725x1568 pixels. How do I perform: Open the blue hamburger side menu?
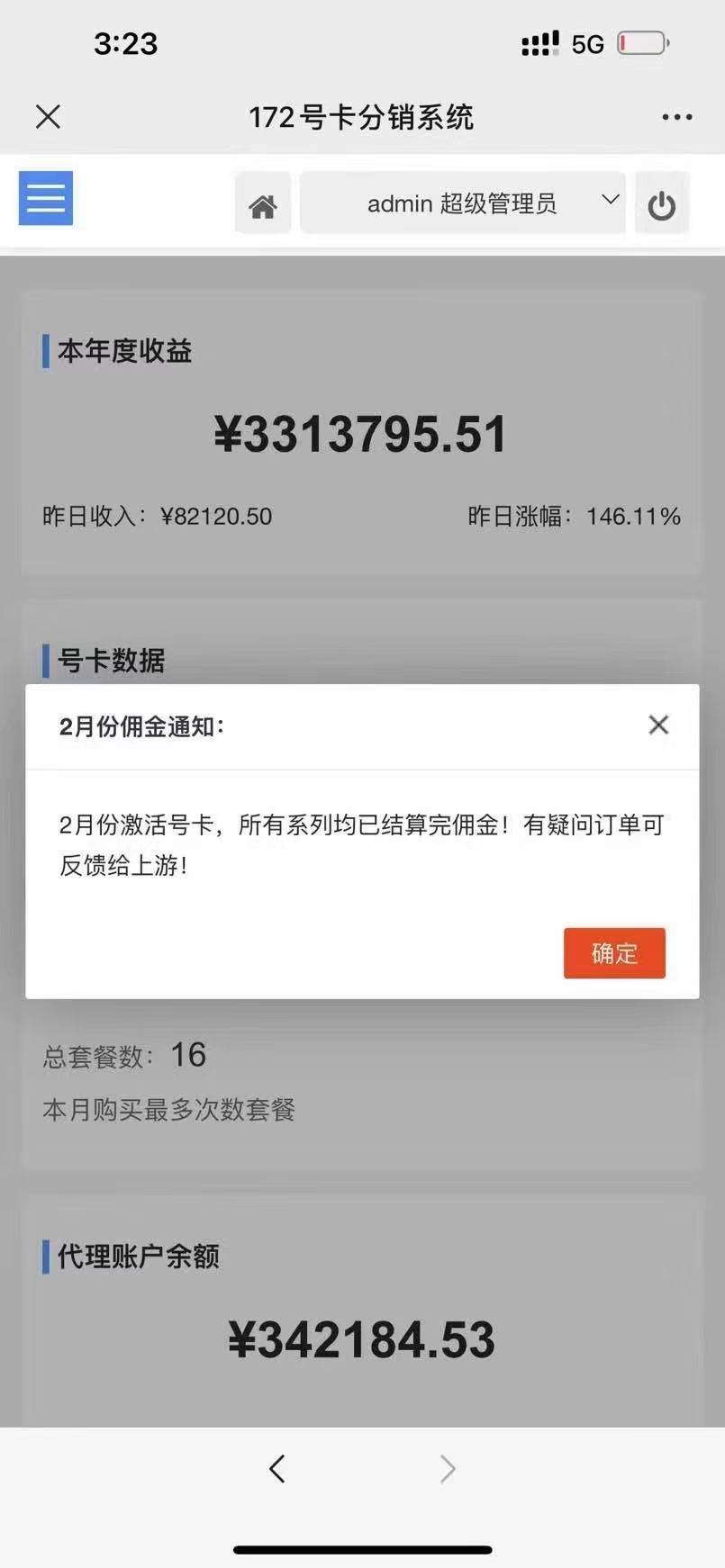[x=46, y=198]
